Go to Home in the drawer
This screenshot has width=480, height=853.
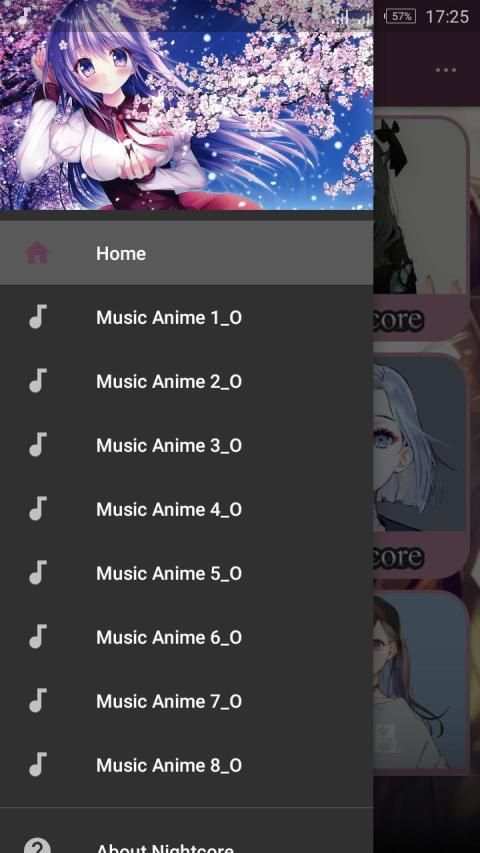point(187,253)
